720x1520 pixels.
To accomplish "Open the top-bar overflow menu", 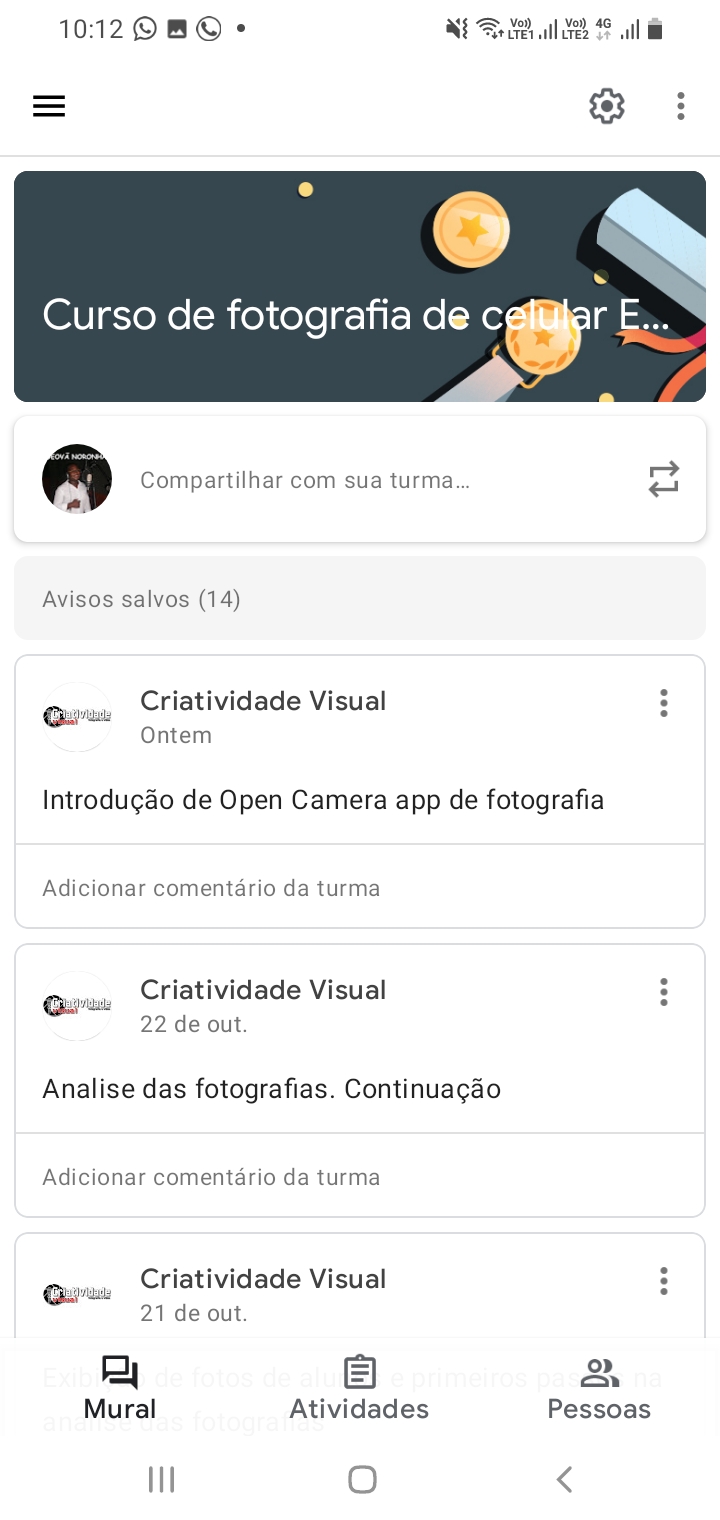I will click(681, 106).
